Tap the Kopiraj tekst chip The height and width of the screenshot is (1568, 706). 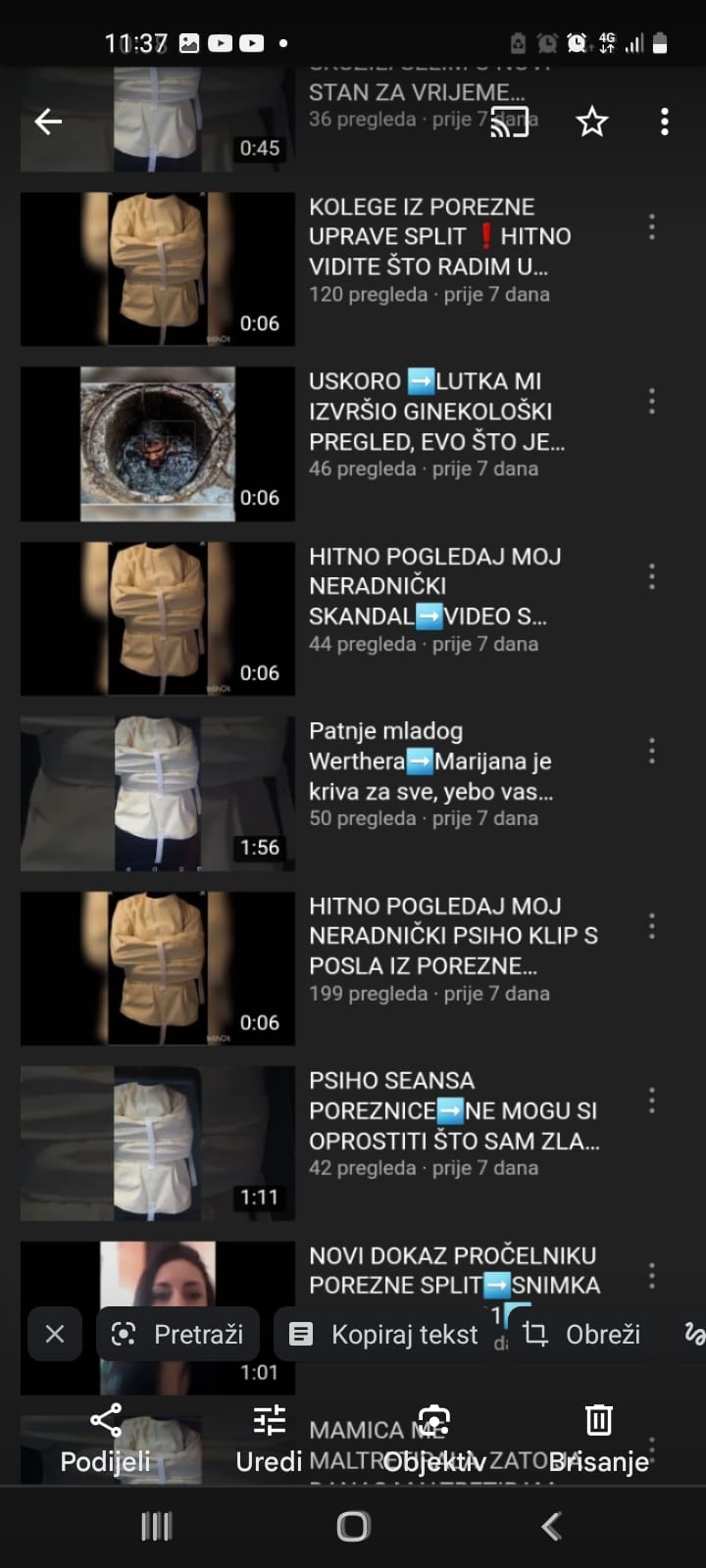(384, 1334)
